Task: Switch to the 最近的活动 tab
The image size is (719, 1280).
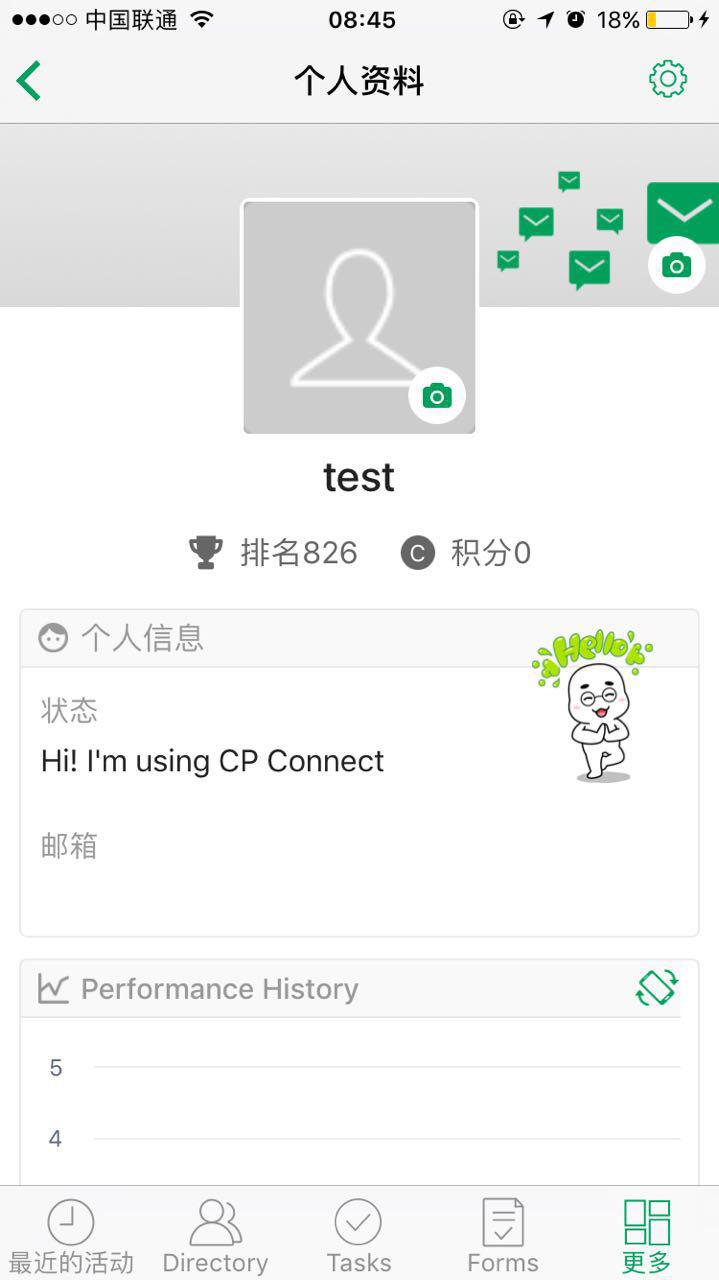Action: tap(71, 1236)
